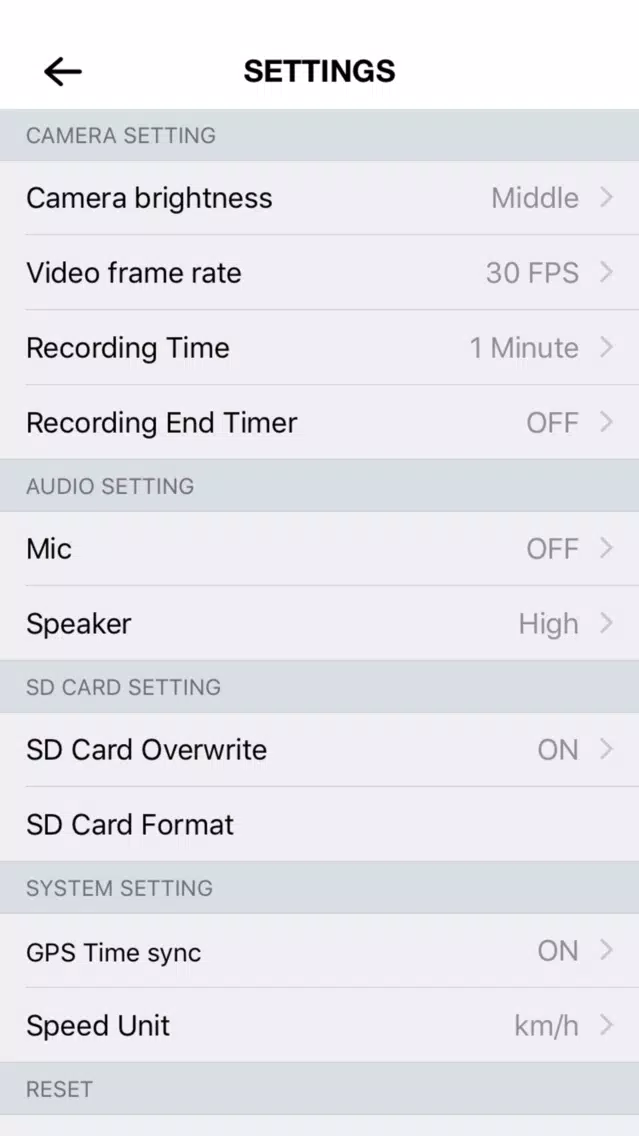Open Camera brightness setting
Screen dimensions: 639x1136
[x=320, y=198]
